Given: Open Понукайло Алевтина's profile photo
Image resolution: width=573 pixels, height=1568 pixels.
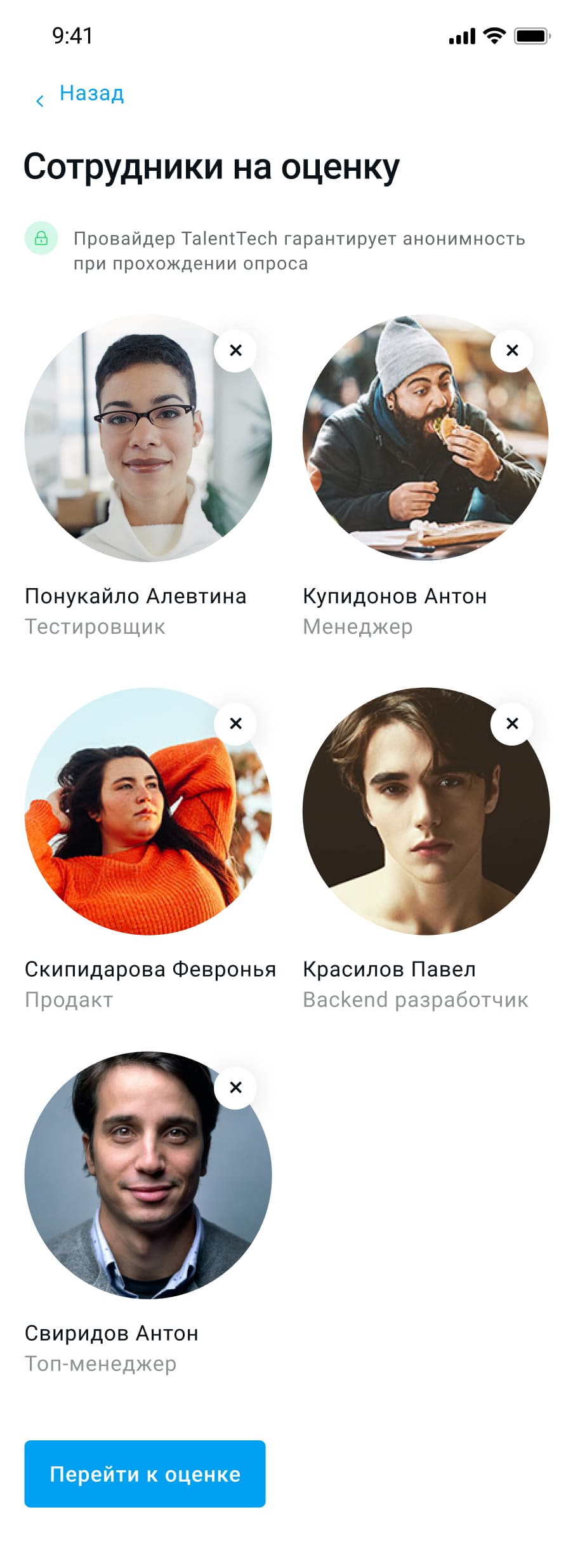Looking at the screenshot, I should click(x=148, y=438).
